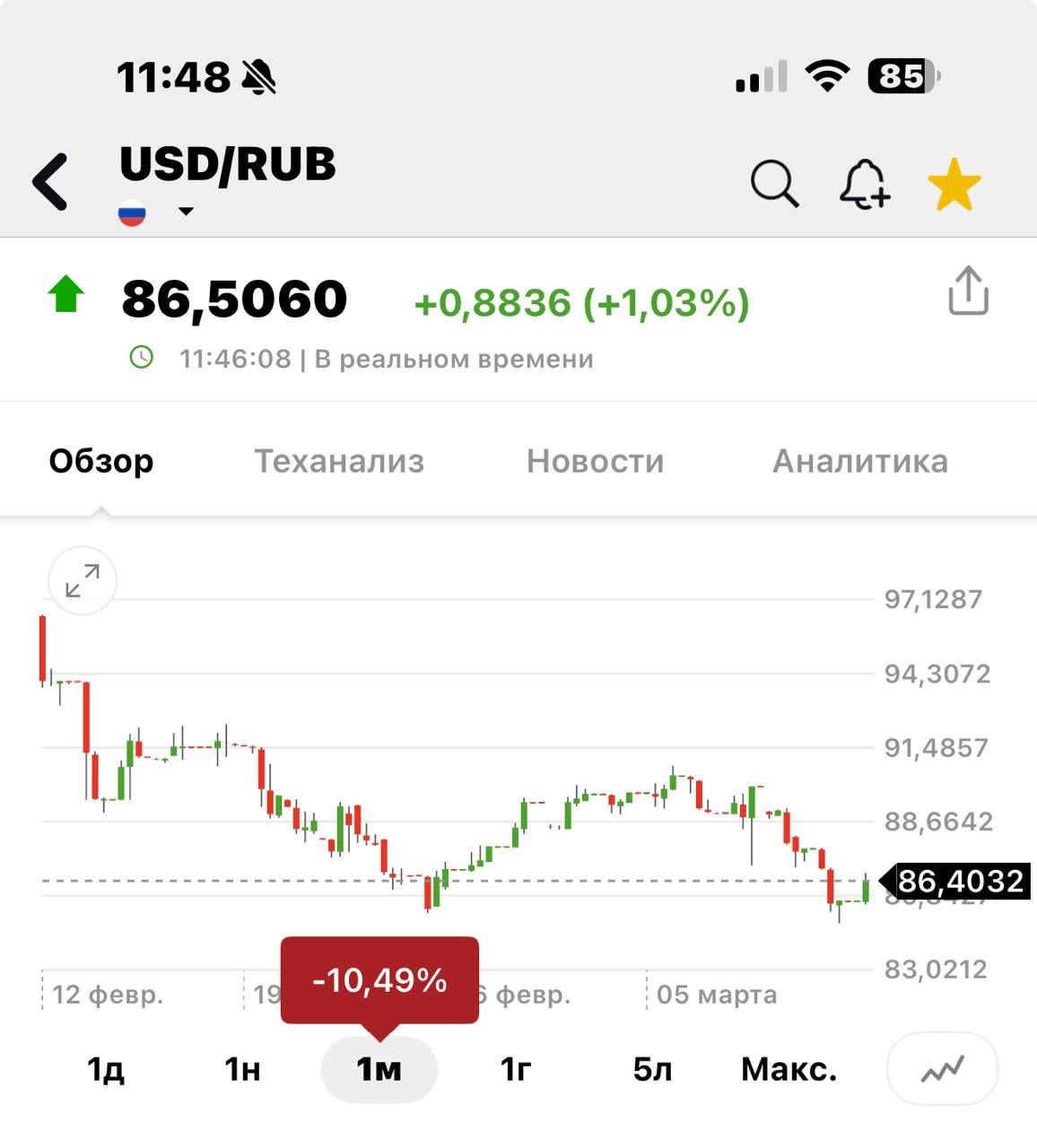This screenshot has height=1148, width=1037.
Task: Open the Новости tab
Action: coord(595,461)
